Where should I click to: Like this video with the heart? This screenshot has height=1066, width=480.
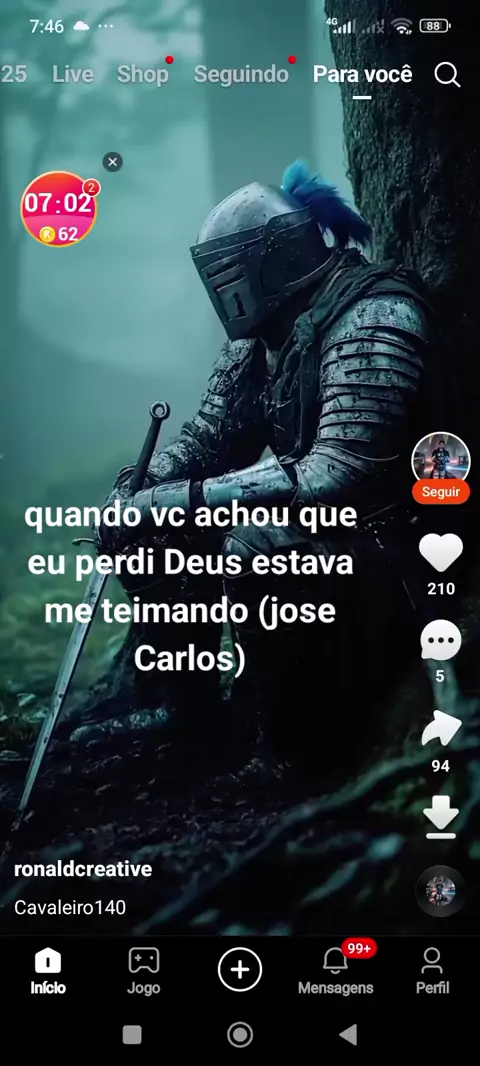(x=441, y=552)
